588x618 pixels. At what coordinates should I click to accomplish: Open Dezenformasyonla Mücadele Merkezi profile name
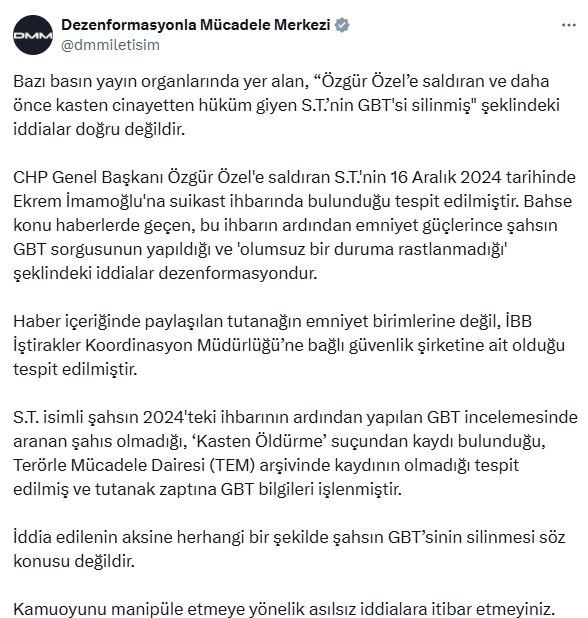coord(195,25)
